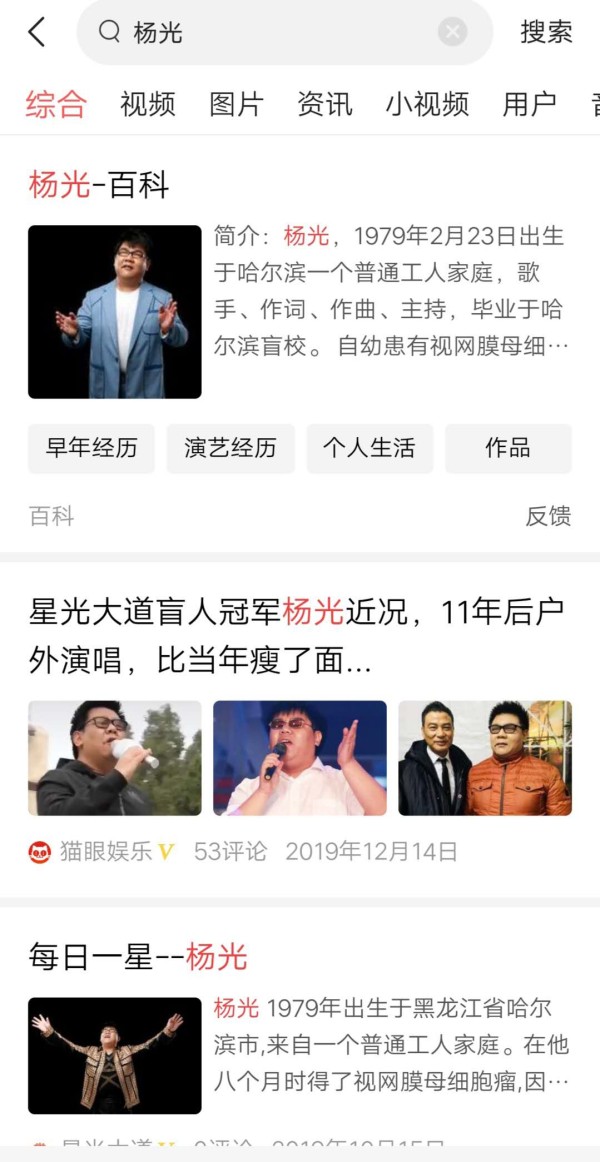Tap 反馈 to give feedback
This screenshot has height=1162, width=600.
[x=548, y=516]
